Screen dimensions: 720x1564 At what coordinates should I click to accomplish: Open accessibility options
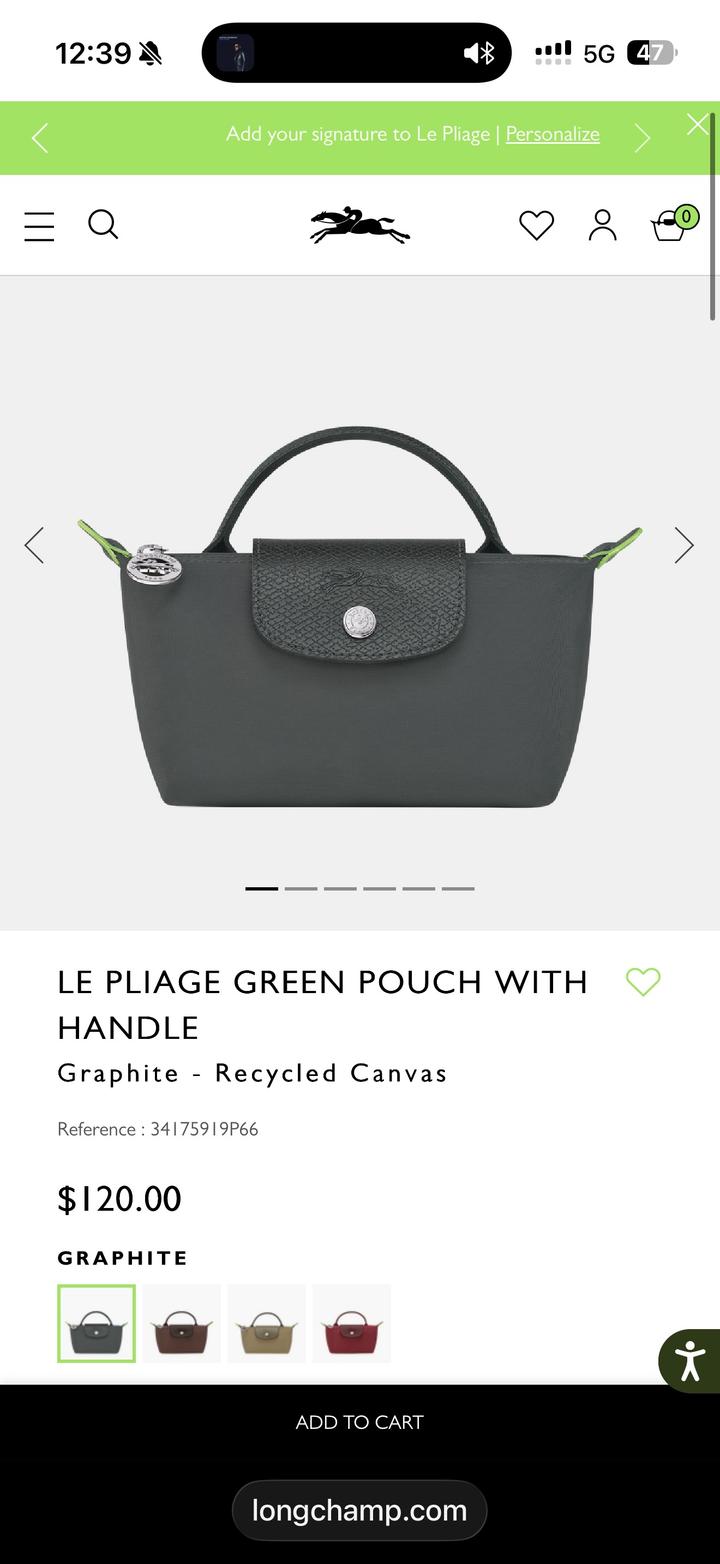(x=690, y=1361)
